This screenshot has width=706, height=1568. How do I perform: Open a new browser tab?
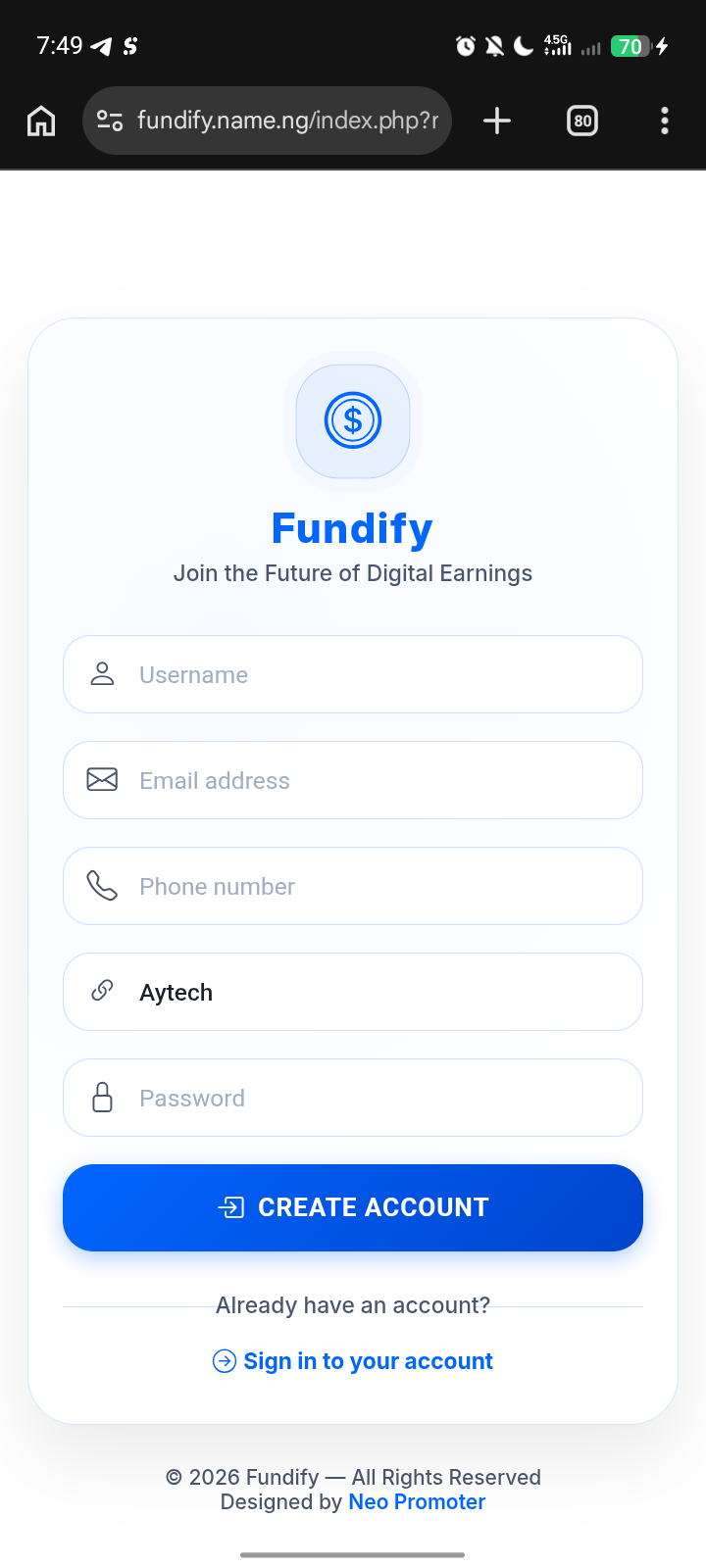tap(497, 121)
